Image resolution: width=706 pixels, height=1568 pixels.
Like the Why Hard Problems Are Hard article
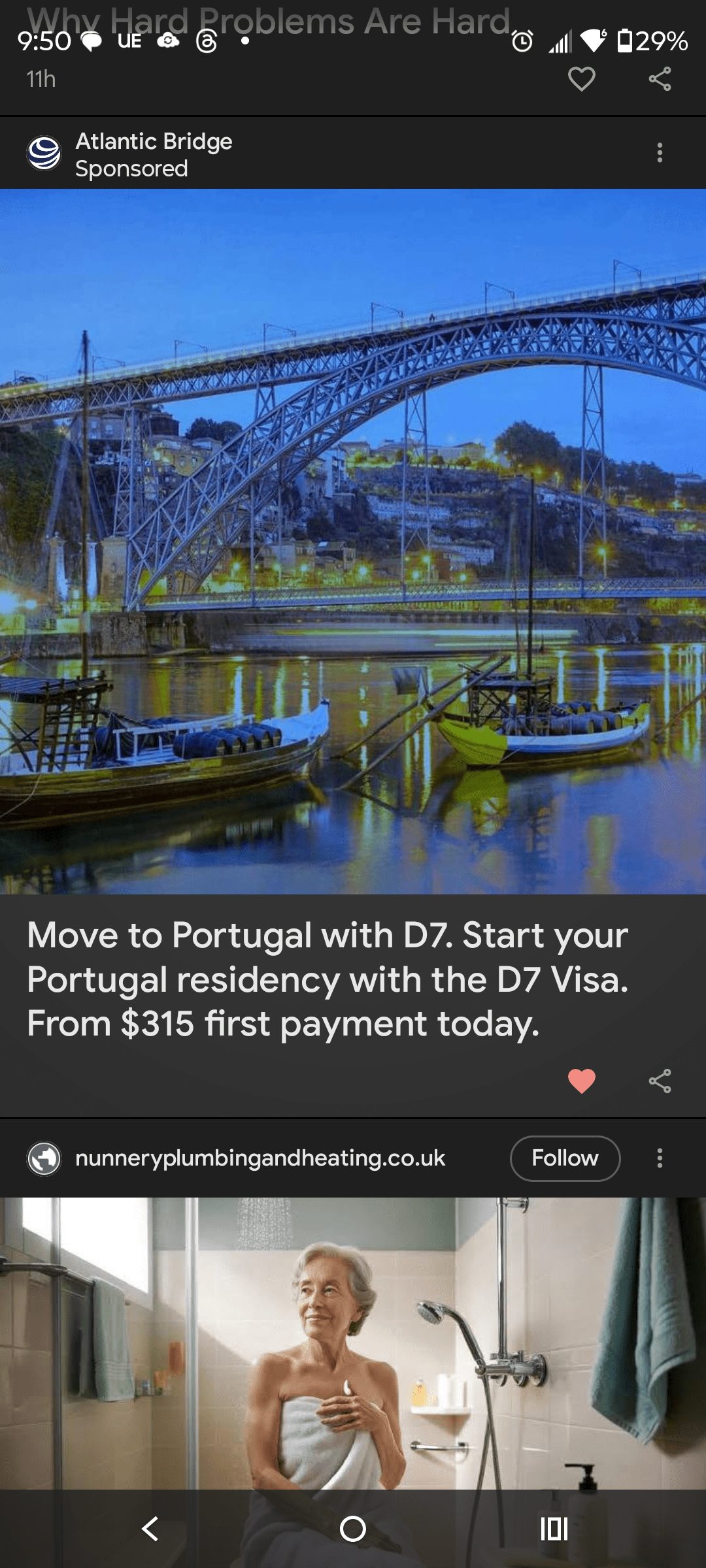click(581, 79)
